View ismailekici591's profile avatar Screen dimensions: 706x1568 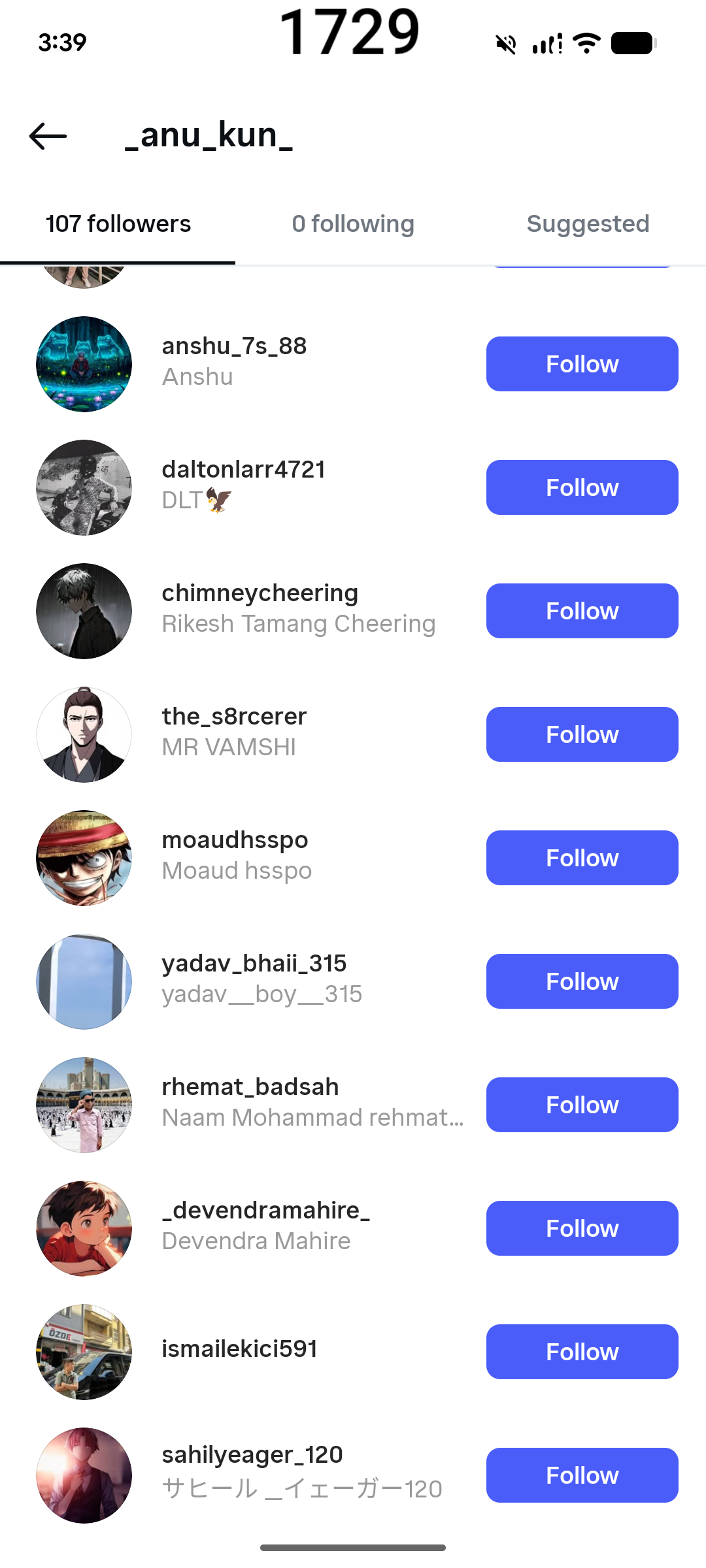(x=84, y=1352)
